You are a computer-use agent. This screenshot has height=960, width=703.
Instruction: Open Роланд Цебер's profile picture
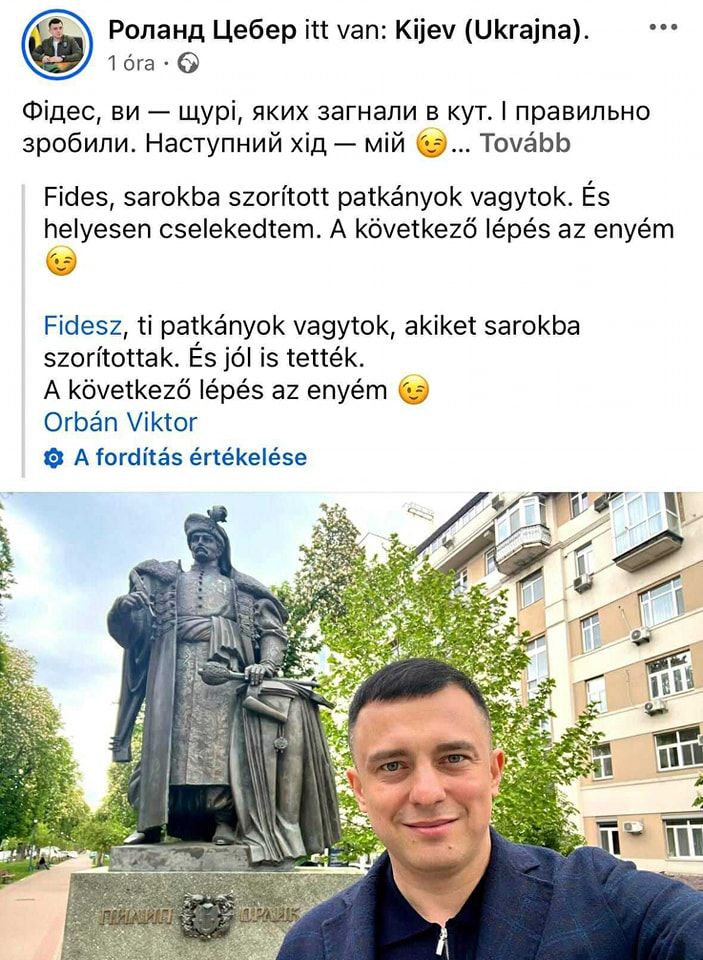coord(57,44)
